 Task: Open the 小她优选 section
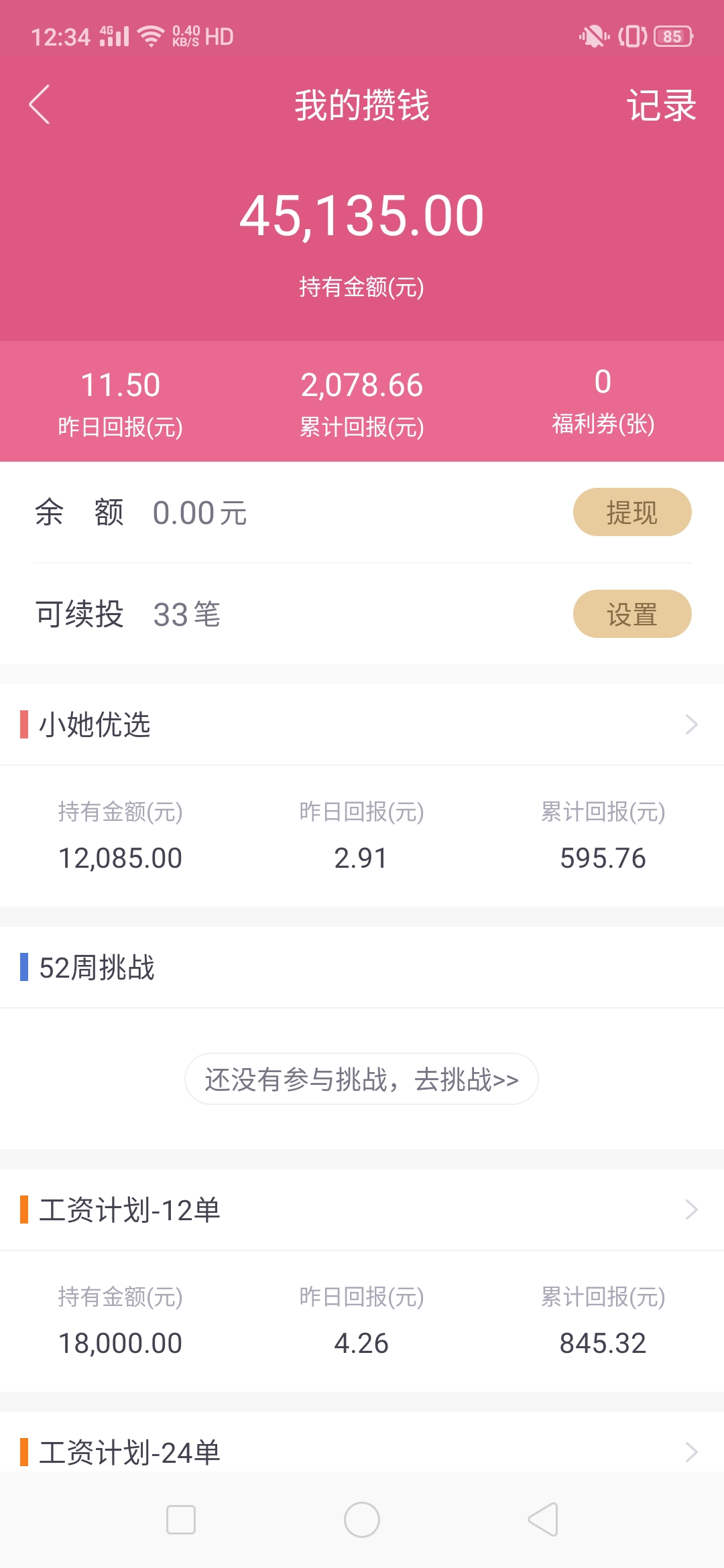(x=362, y=724)
